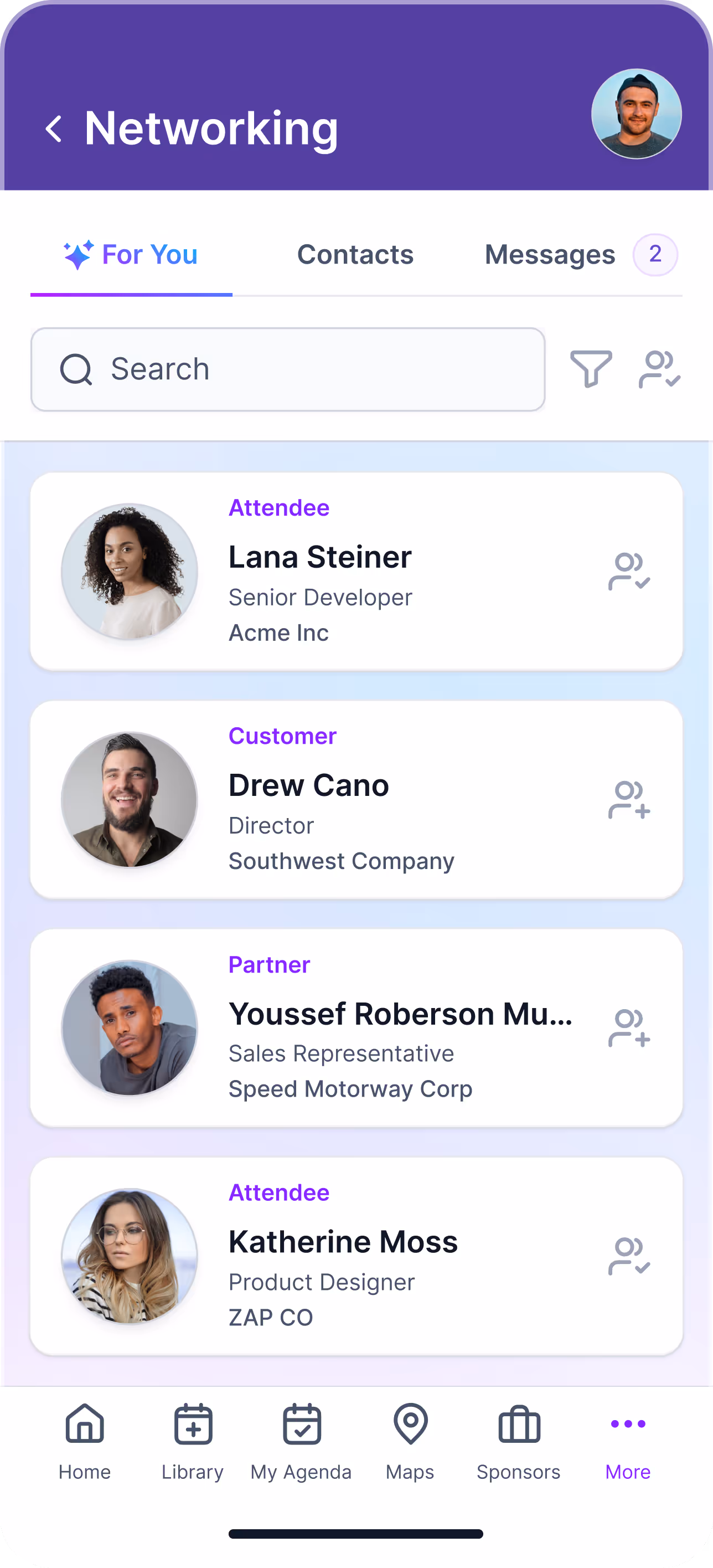The image size is (713, 1568).
Task: Open Sponsors from the bottom navigation
Action: pyautogui.click(x=518, y=1425)
